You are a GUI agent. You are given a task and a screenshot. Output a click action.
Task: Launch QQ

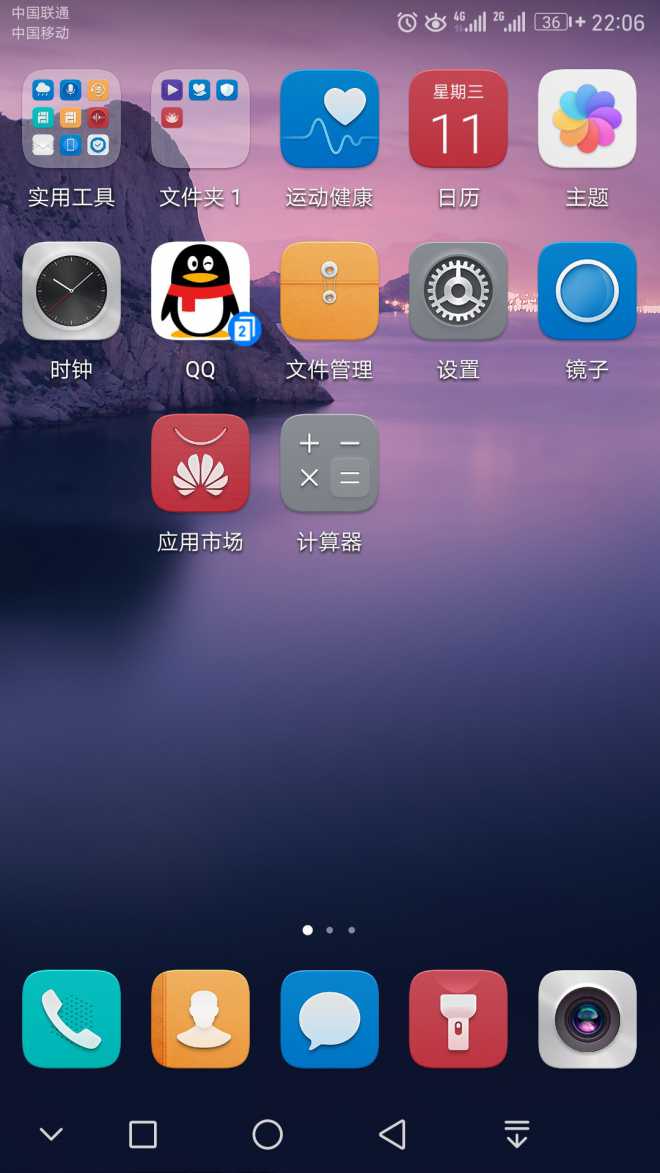click(x=200, y=291)
